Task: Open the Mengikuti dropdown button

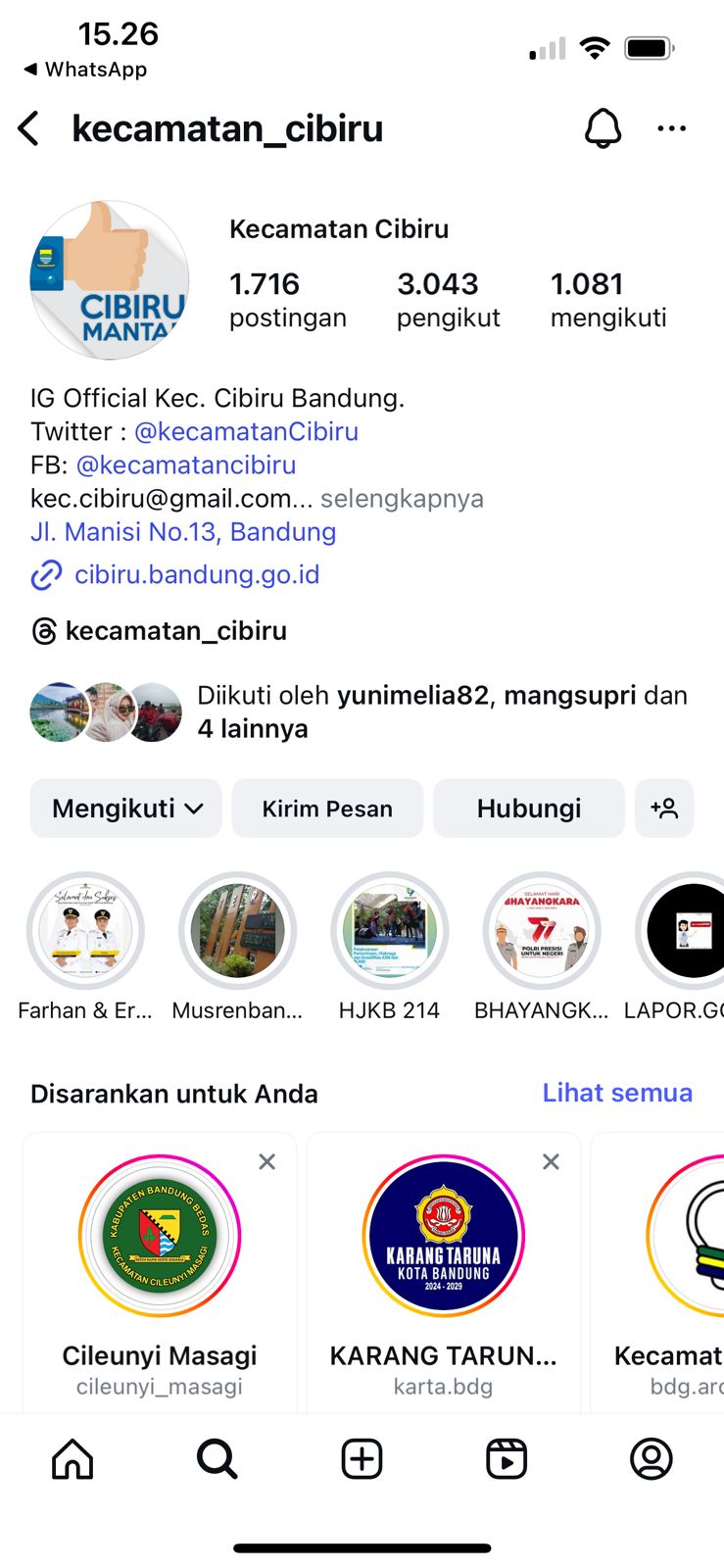Action: click(x=126, y=808)
